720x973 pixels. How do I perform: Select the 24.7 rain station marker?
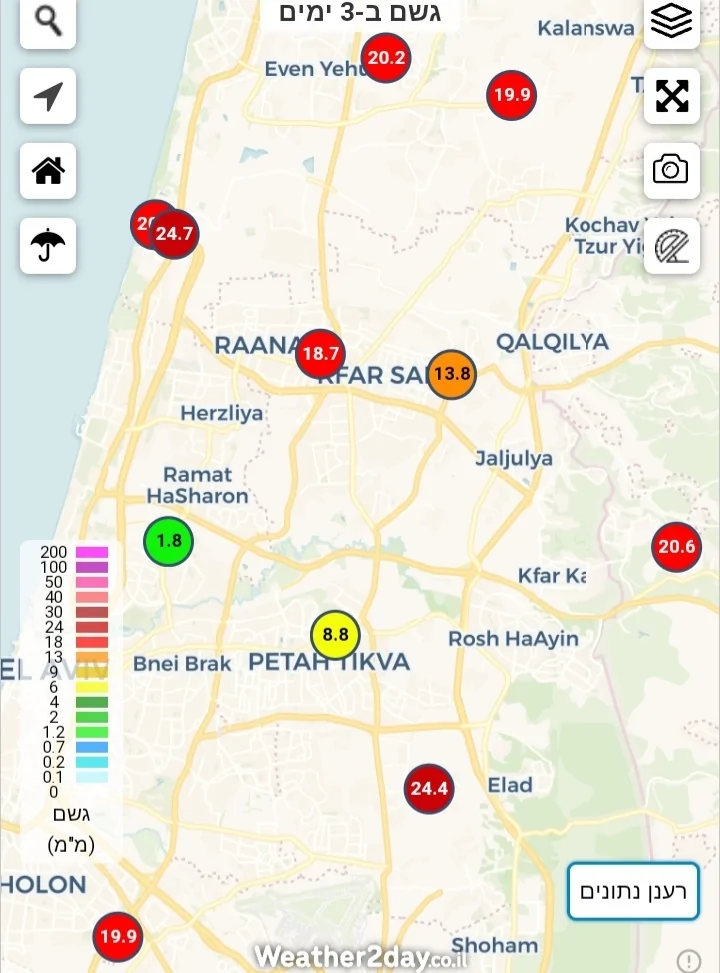tap(175, 235)
